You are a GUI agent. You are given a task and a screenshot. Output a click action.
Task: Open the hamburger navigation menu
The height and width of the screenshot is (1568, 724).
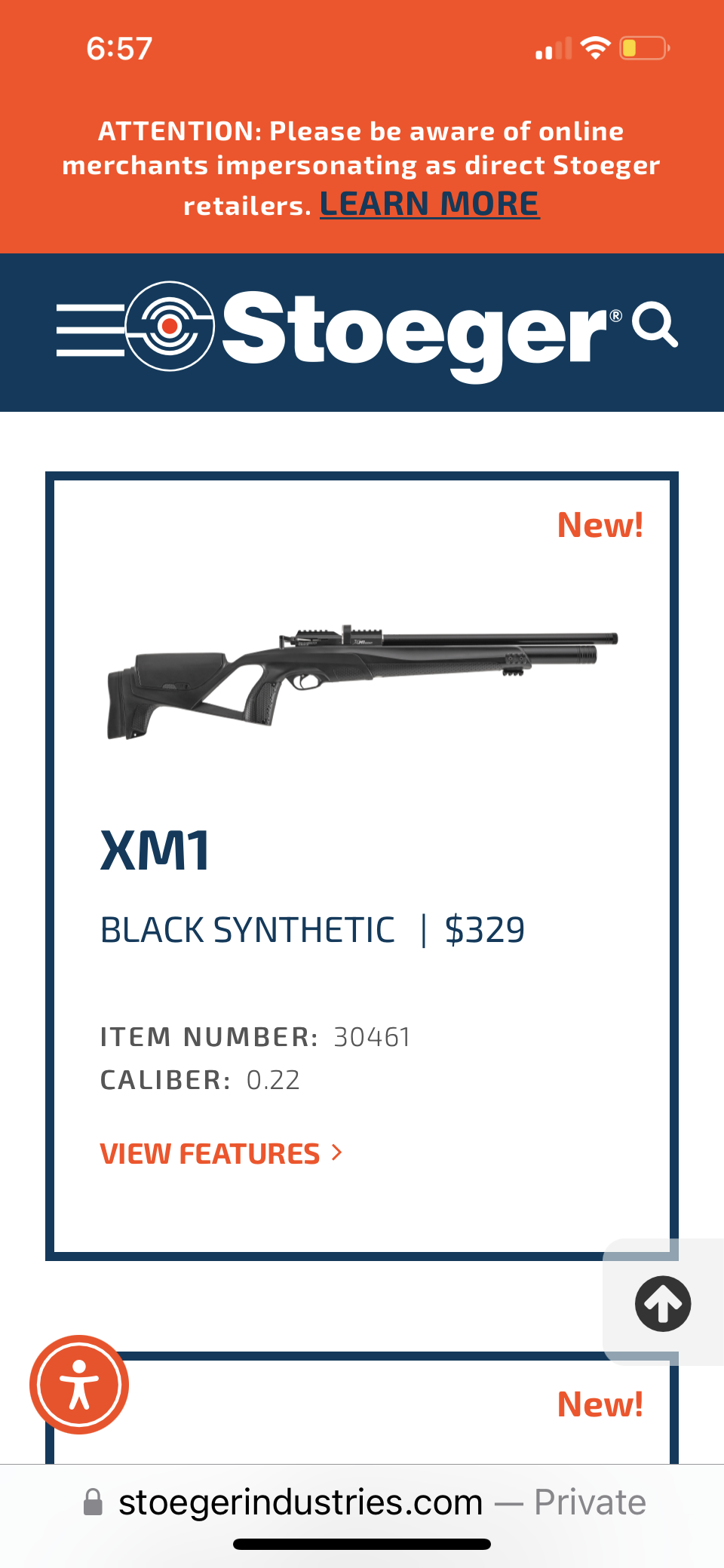pos(90,330)
